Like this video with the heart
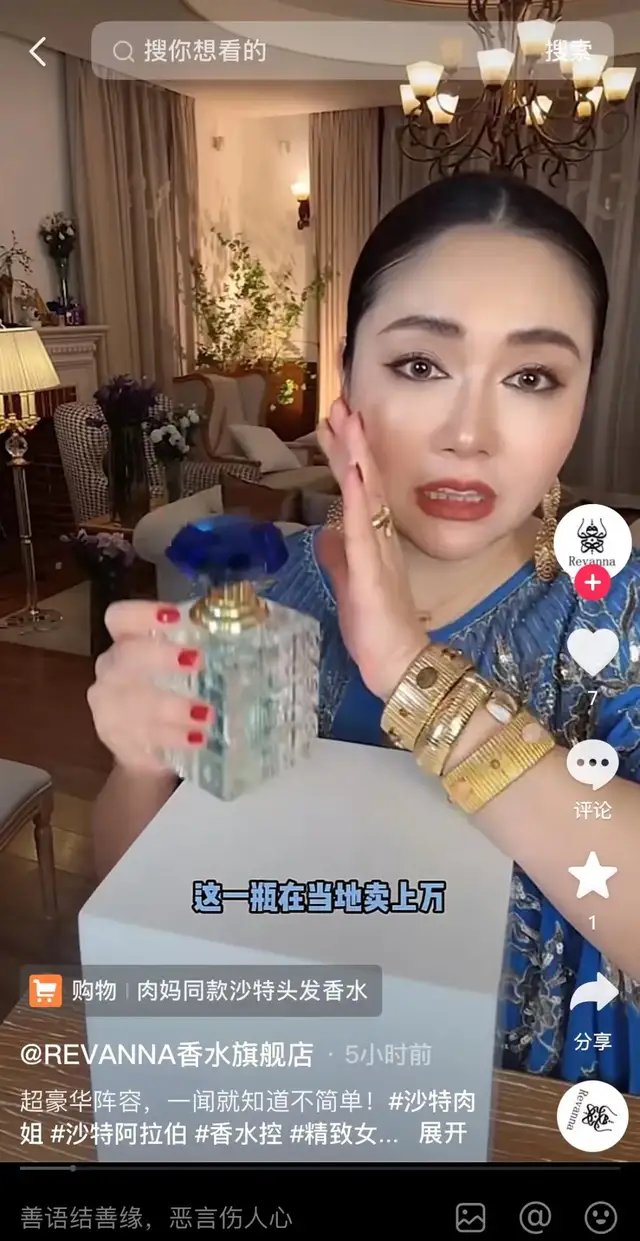The image size is (640, 1241). pos(593,652)
